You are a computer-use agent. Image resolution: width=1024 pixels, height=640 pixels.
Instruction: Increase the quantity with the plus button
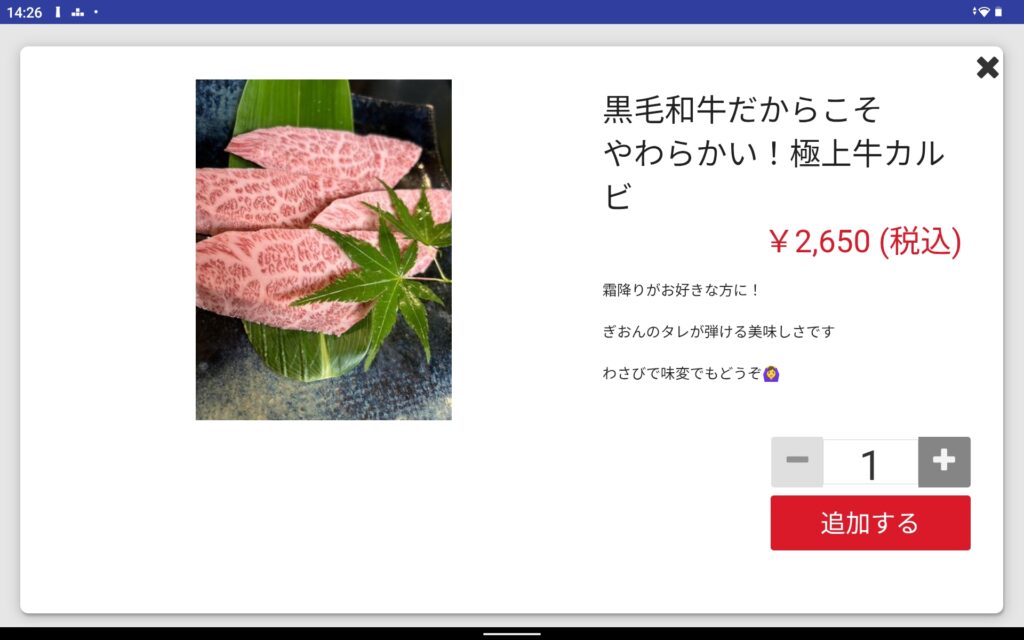(944, 461)
